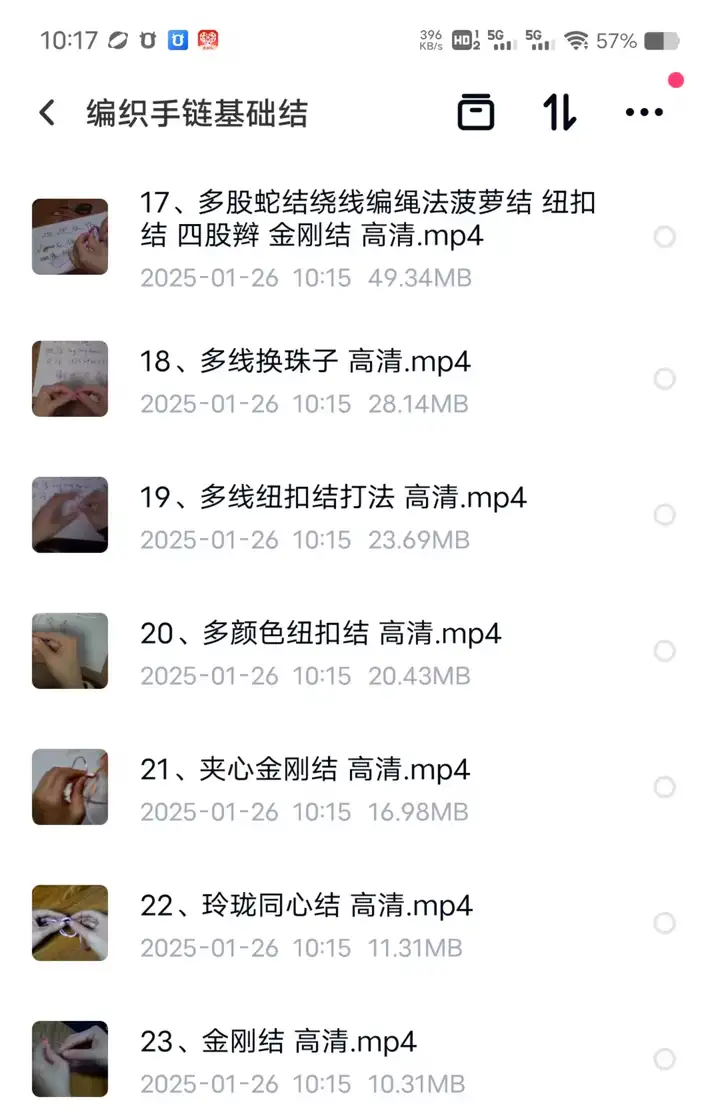Tap the HD indicator in status bar
This screenshot has width=720, height=1115.
click(x=460, y=40)
